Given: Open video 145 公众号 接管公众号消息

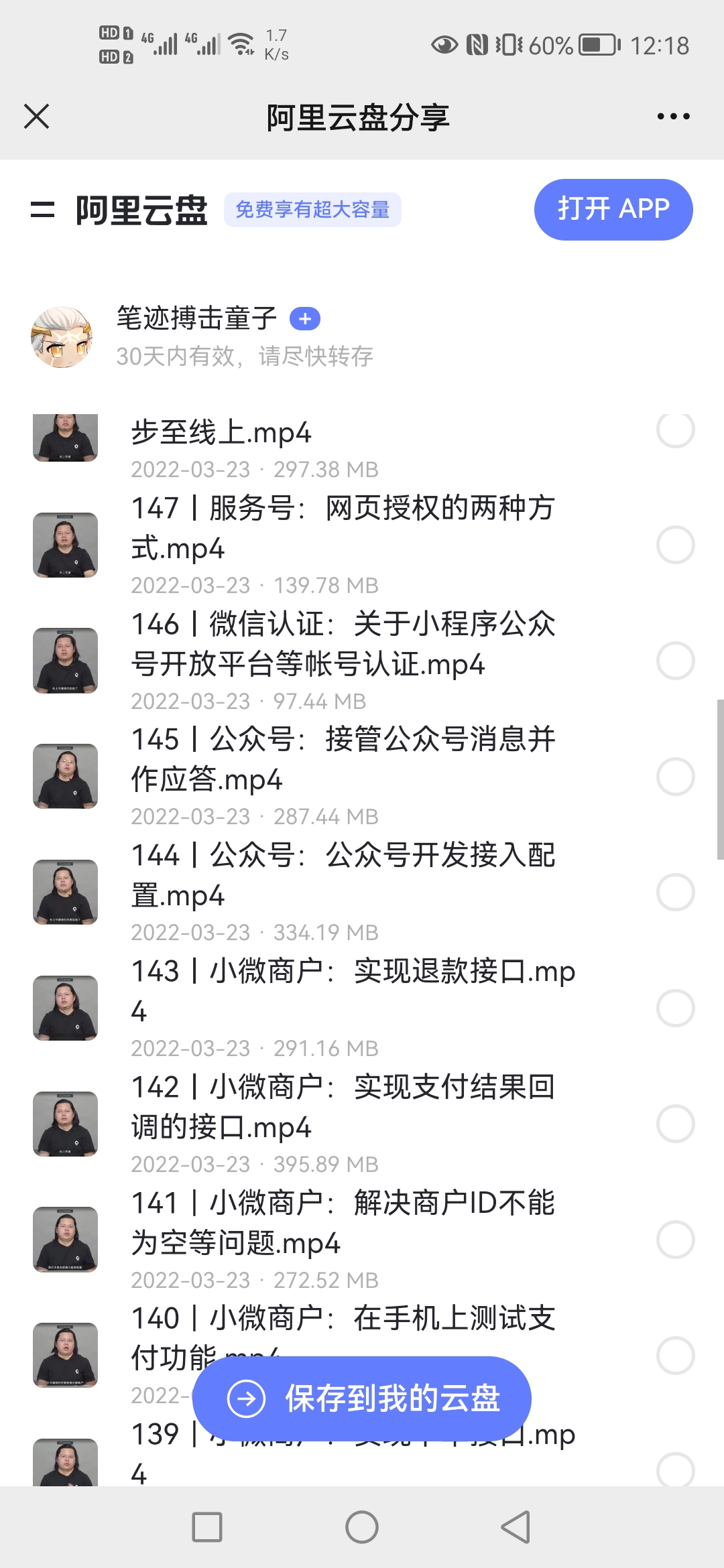Looking at the screenshot, I should click(342, 759).
